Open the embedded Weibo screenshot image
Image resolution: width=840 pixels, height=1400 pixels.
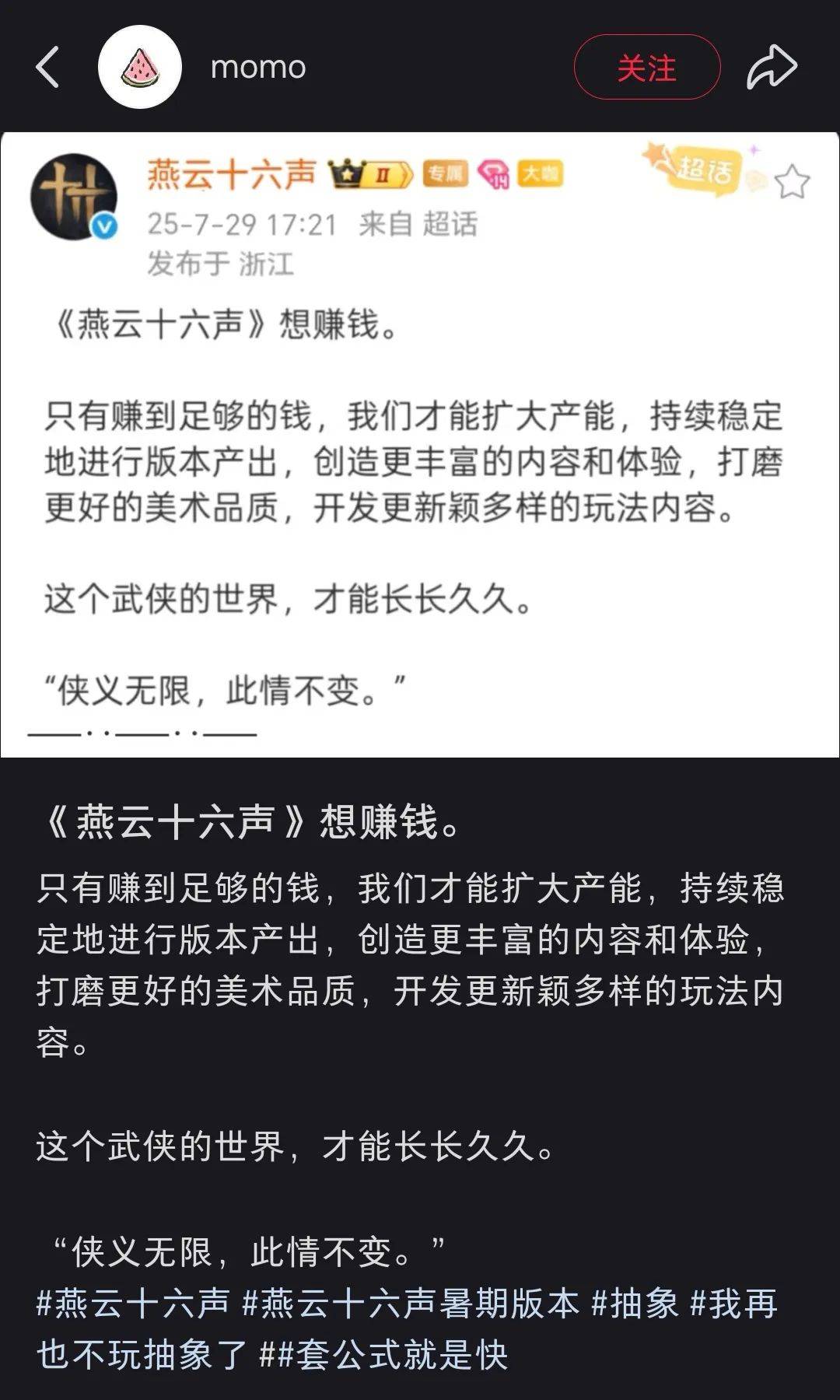click(420, 444)
